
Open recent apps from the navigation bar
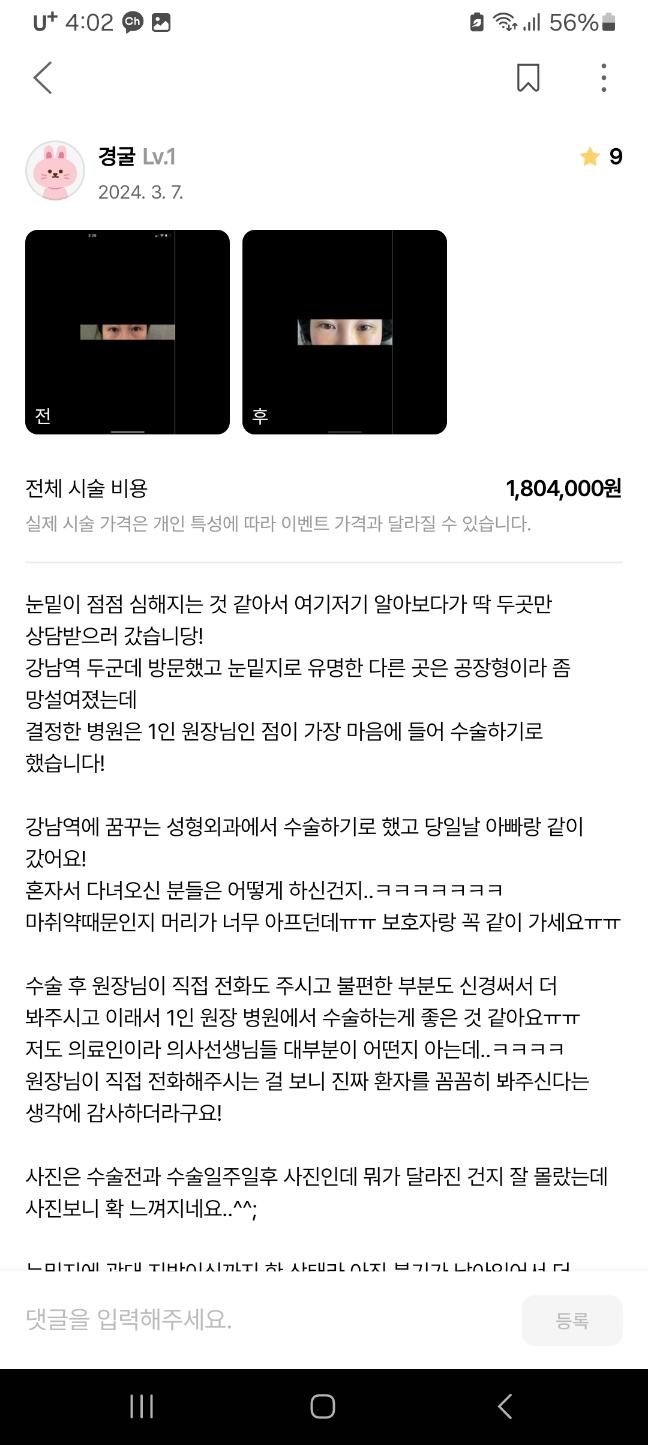pos(142,1406)
